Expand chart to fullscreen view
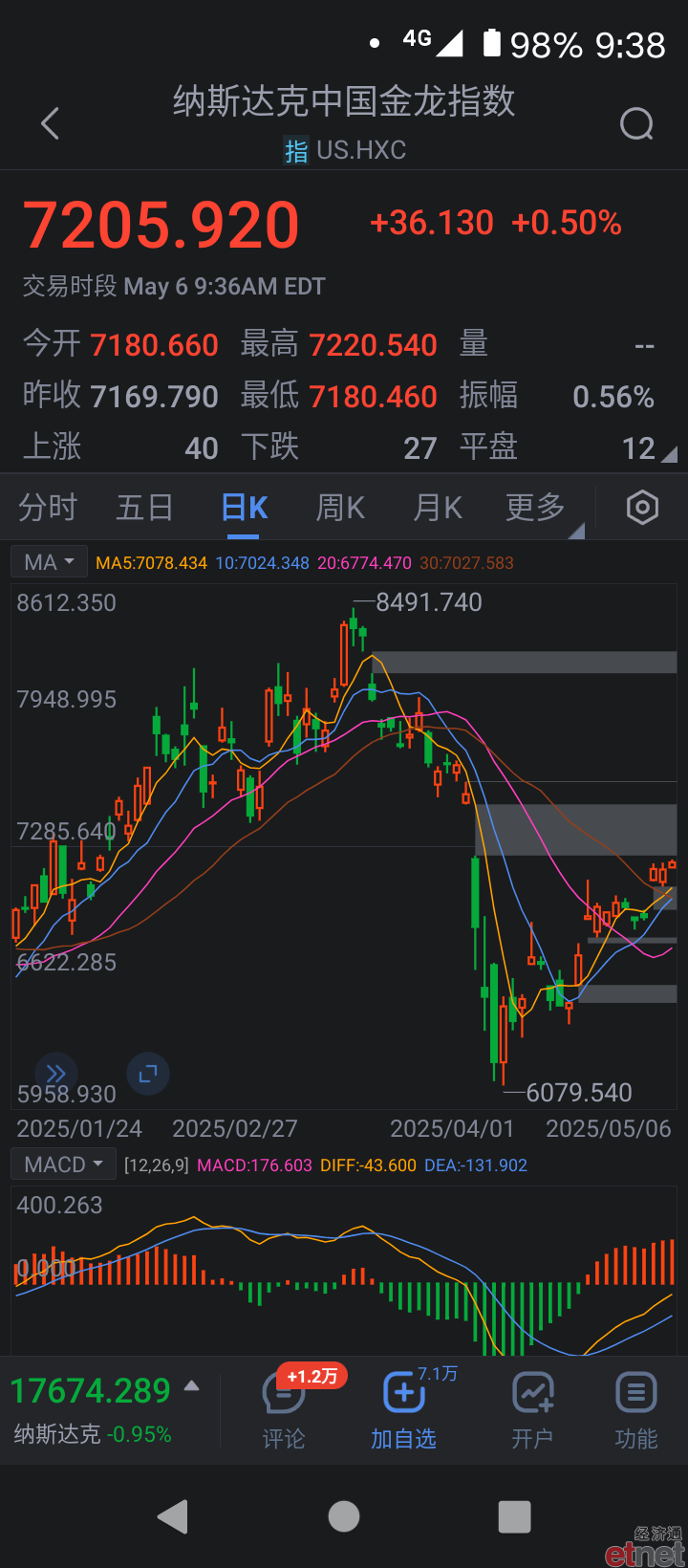688x1568 pixels. pyautogui.click(x=148, y=1074)
